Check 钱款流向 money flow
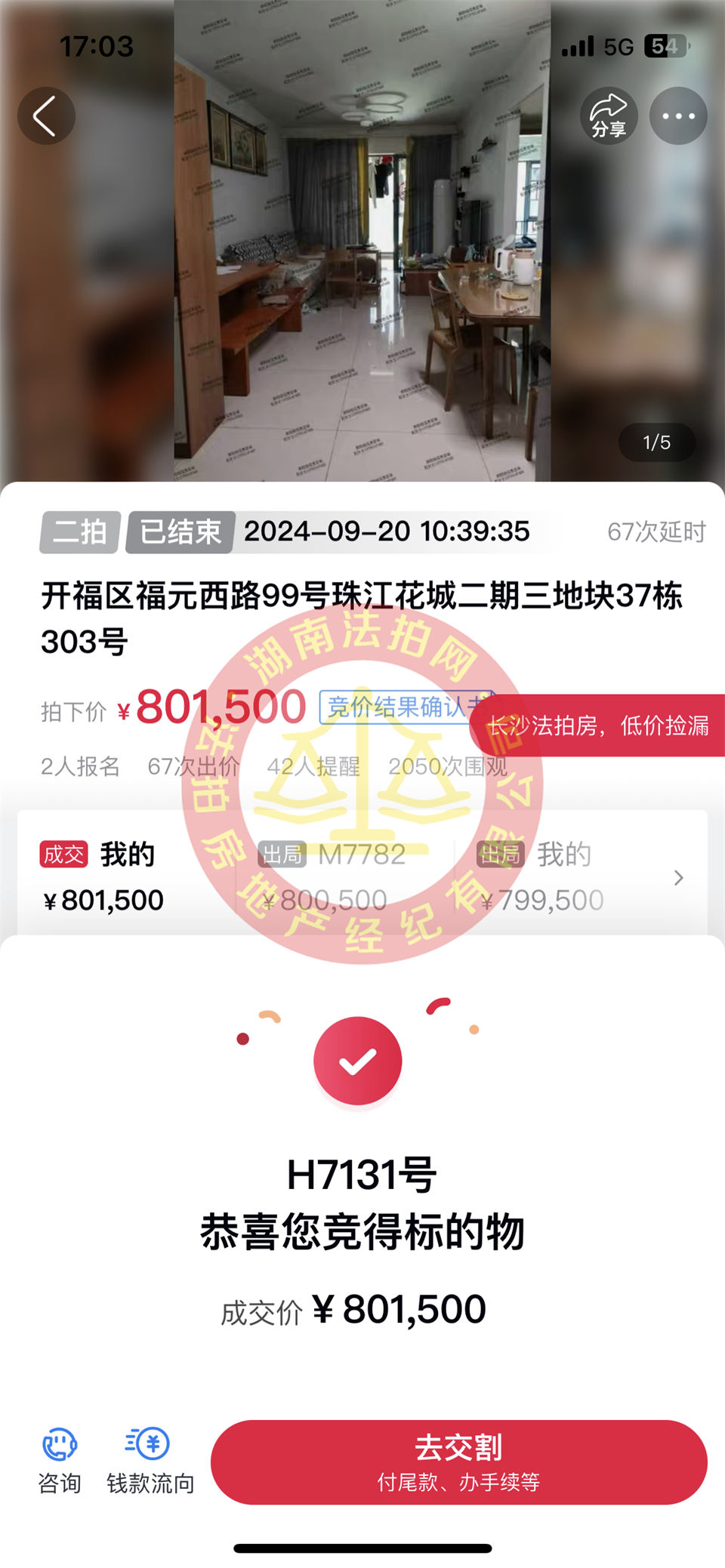 150,1461
